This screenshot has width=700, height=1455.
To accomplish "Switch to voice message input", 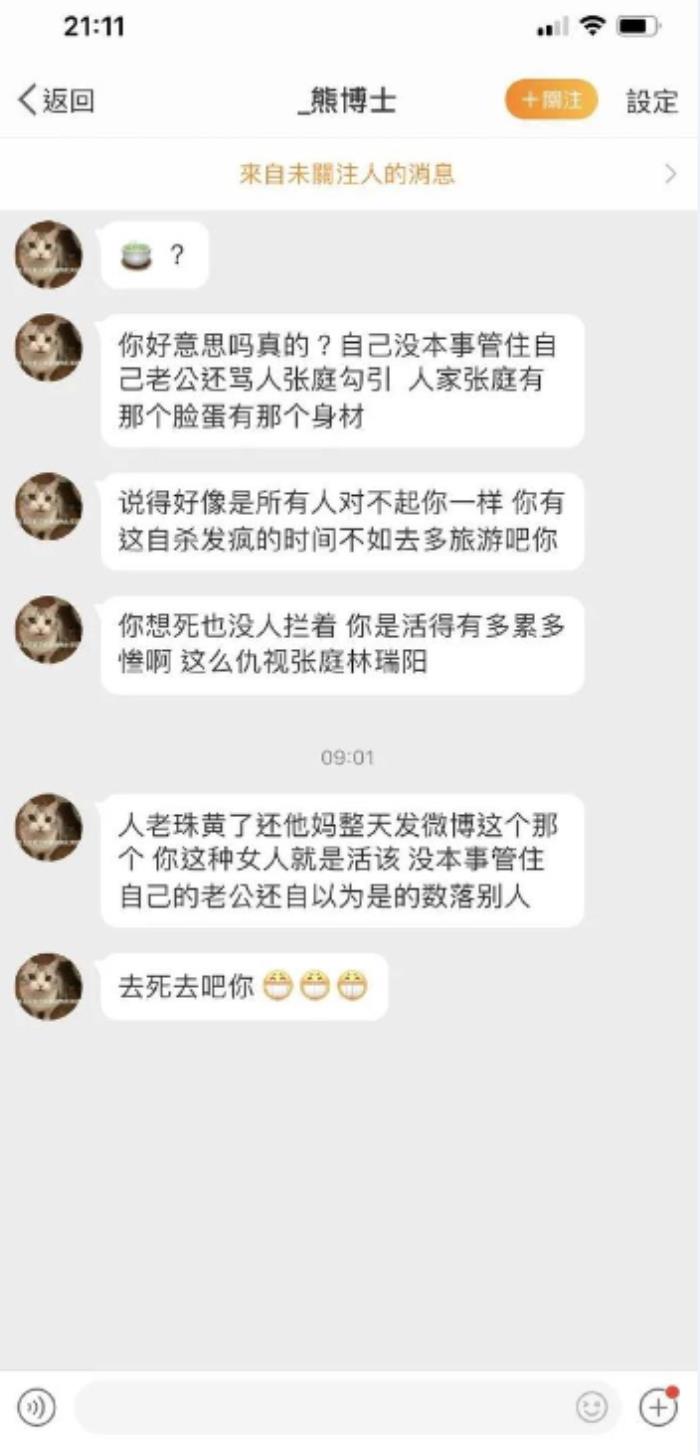I will coord(37,1408).
